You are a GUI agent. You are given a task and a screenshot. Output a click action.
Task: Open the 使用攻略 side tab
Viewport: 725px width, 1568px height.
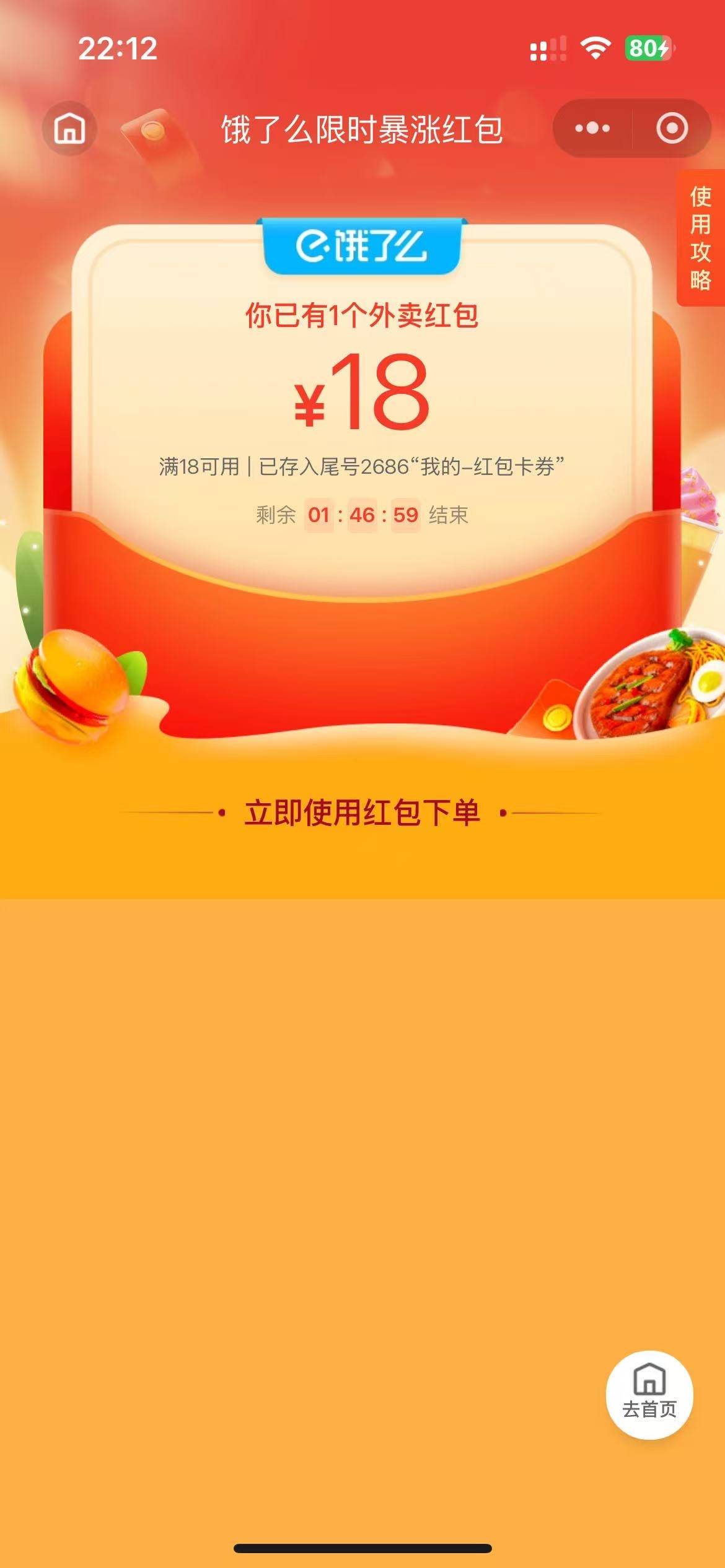coord(700,238)
